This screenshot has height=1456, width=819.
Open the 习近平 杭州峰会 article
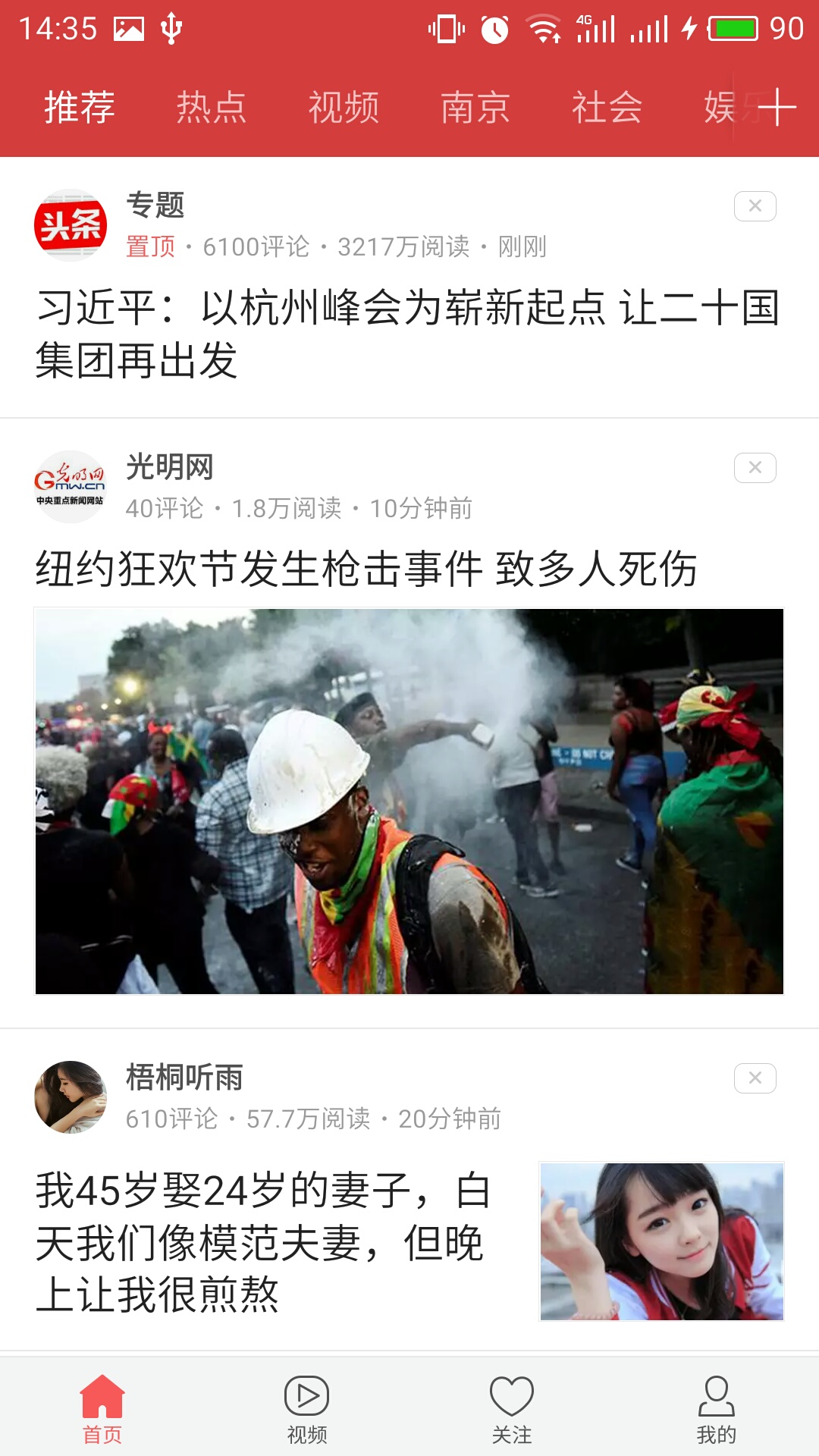tap(408, 334)
